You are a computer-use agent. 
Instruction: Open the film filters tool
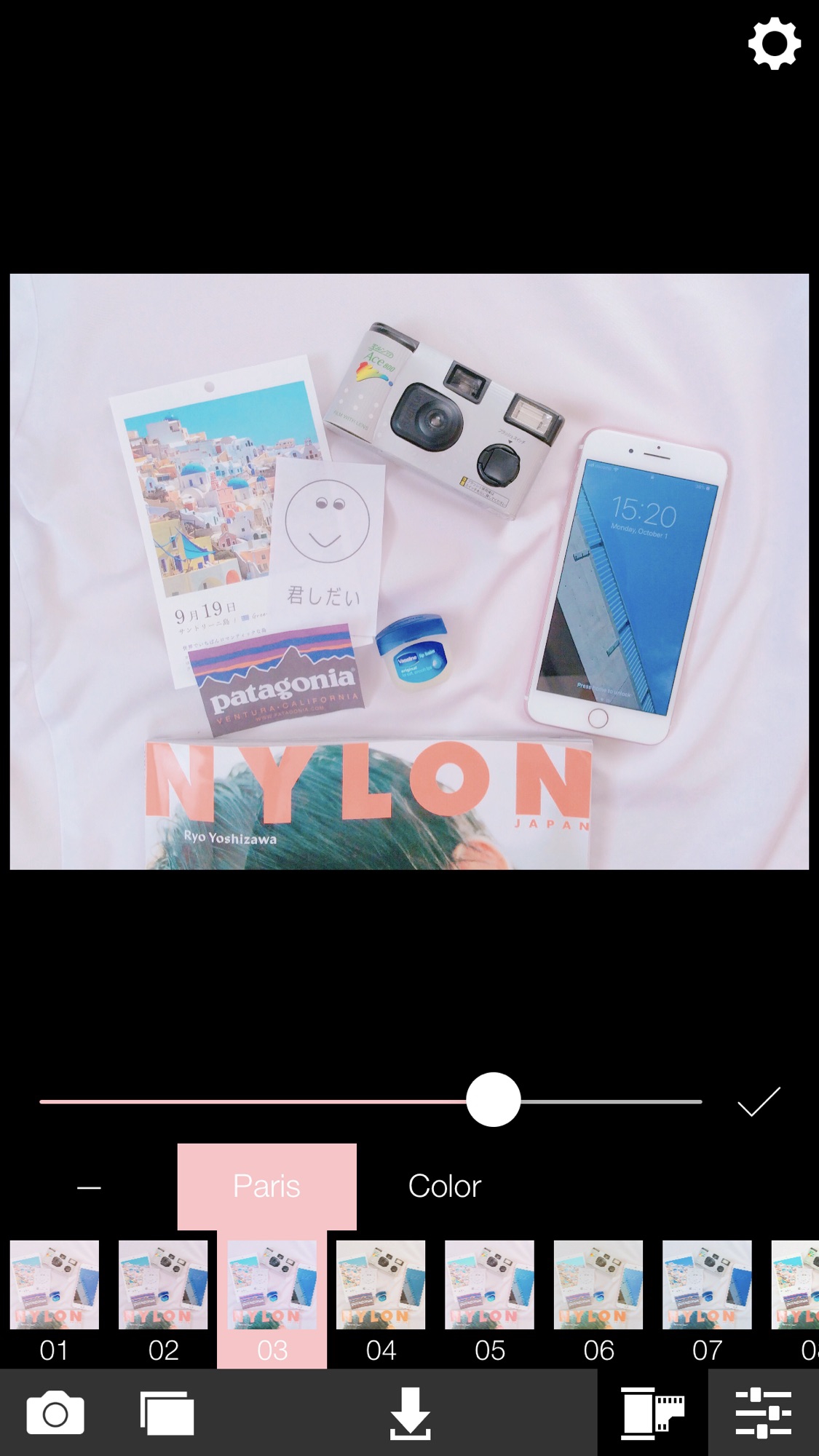pos(652,1413)
